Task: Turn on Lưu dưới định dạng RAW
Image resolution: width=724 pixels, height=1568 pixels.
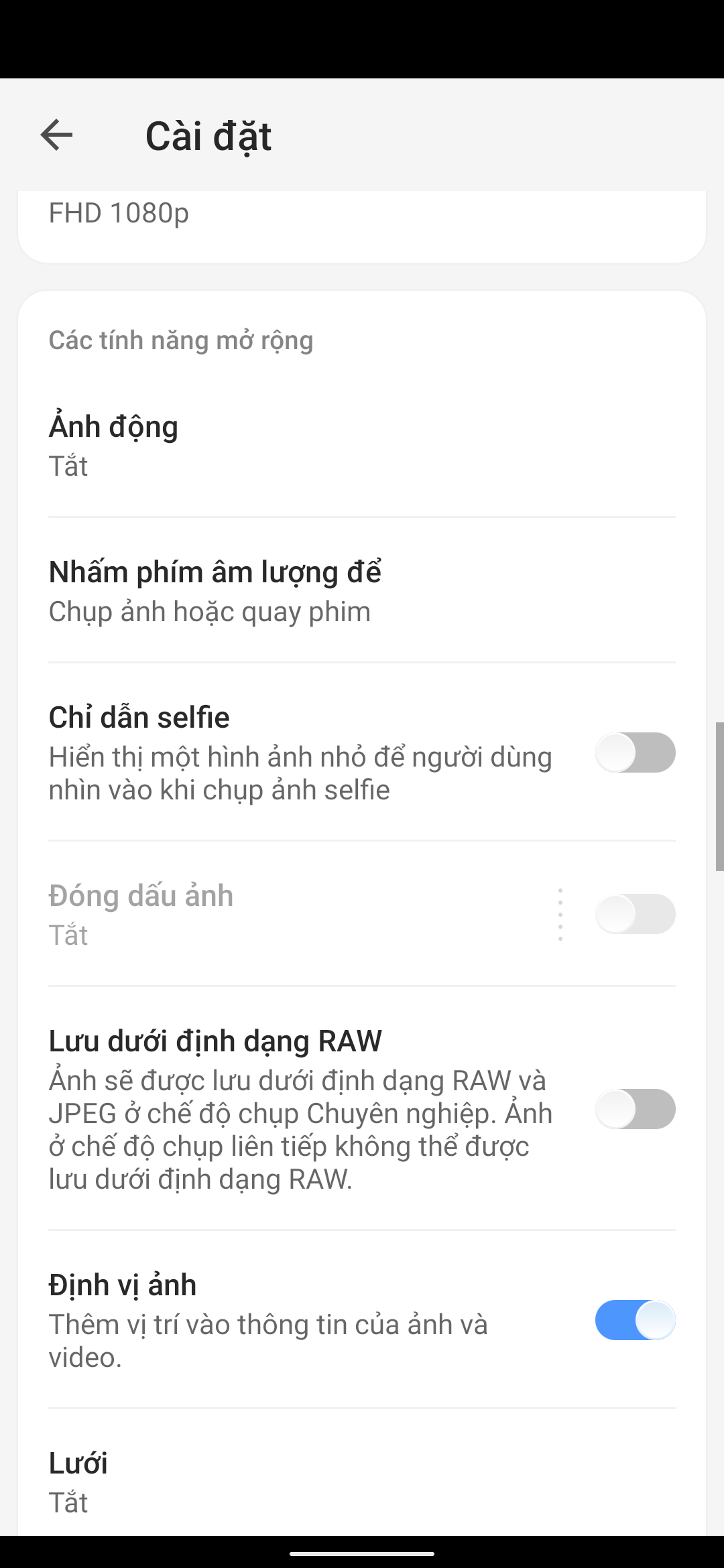Action: click(634, 1109)
